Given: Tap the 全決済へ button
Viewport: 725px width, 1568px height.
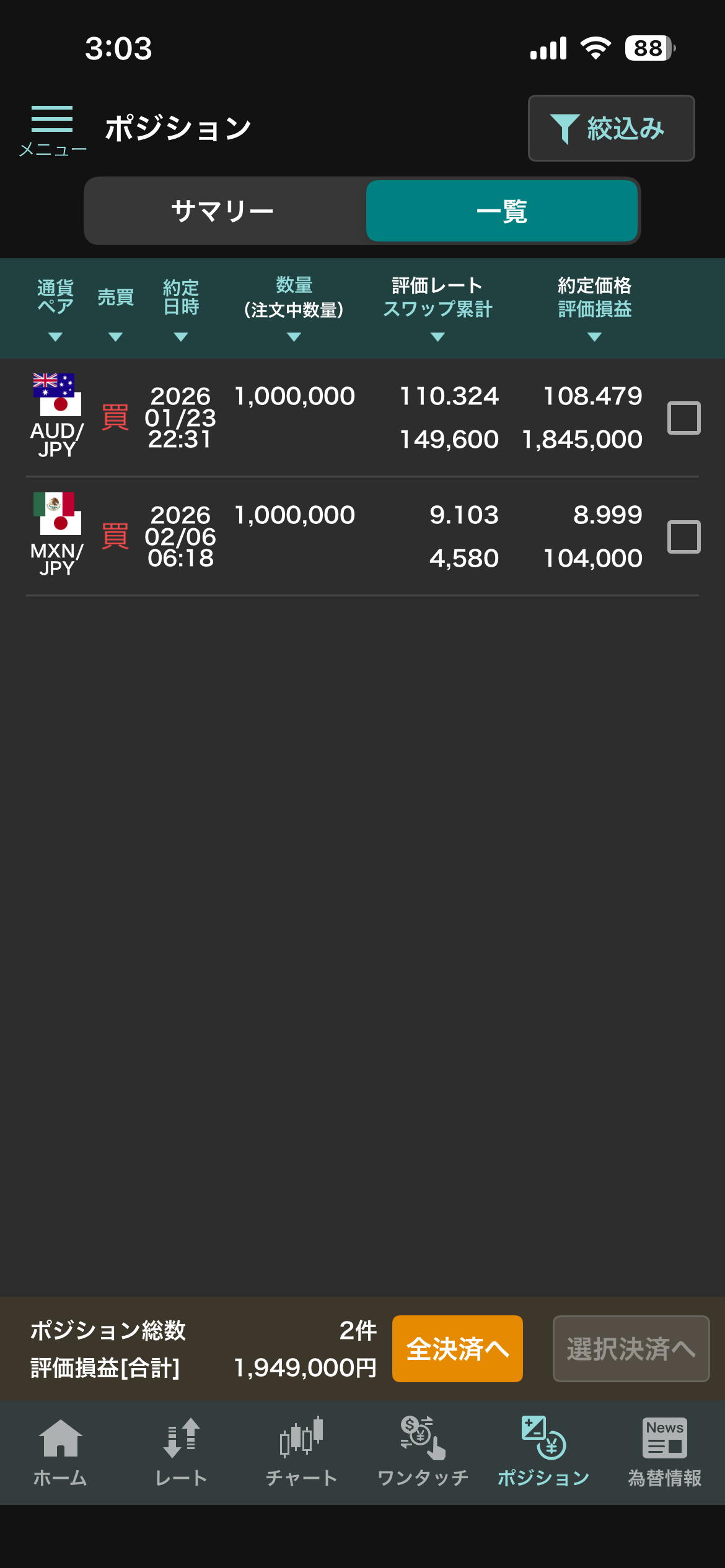Looking at the screenshot, I should click(x=457, y=1349).
